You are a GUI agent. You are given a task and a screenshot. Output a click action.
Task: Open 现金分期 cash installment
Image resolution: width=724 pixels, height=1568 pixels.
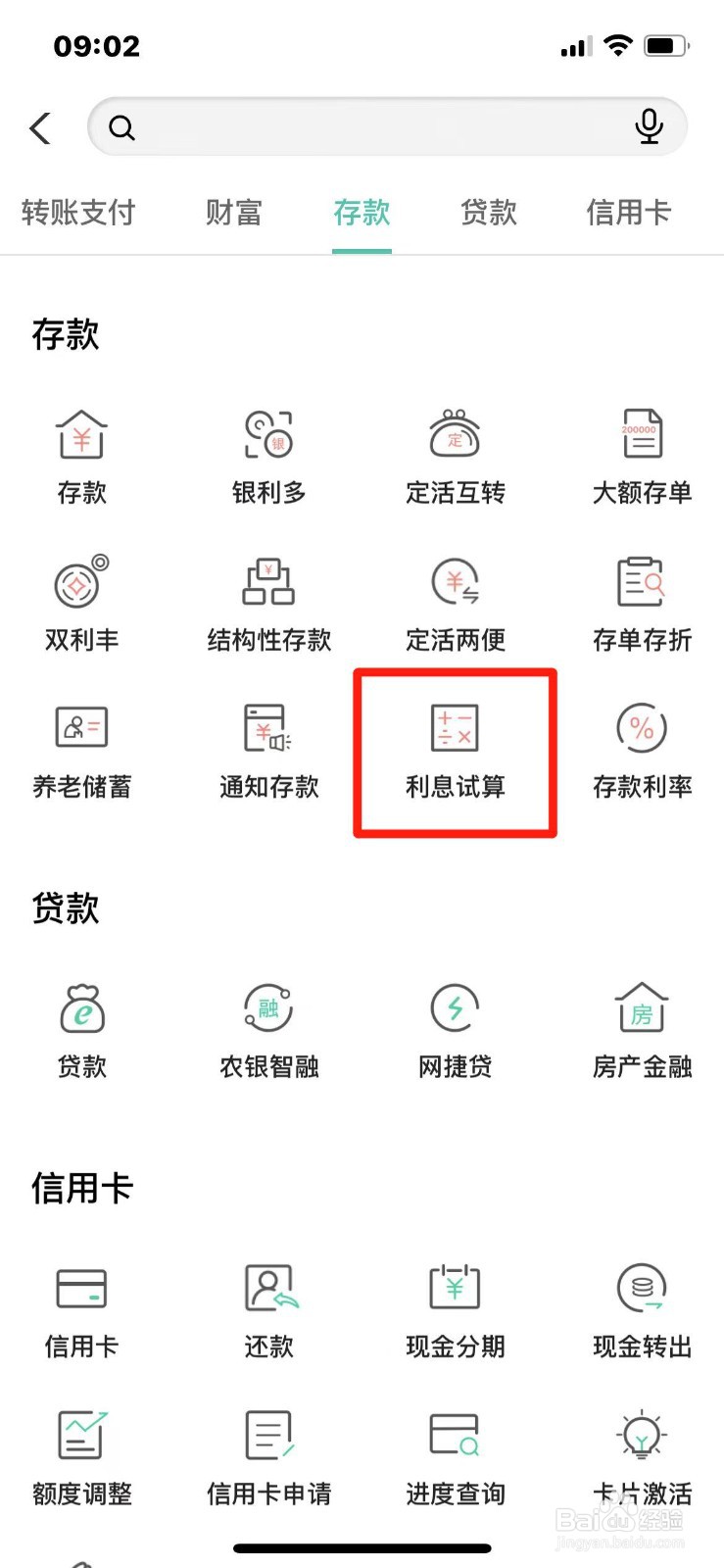[x=454, y=1308]
